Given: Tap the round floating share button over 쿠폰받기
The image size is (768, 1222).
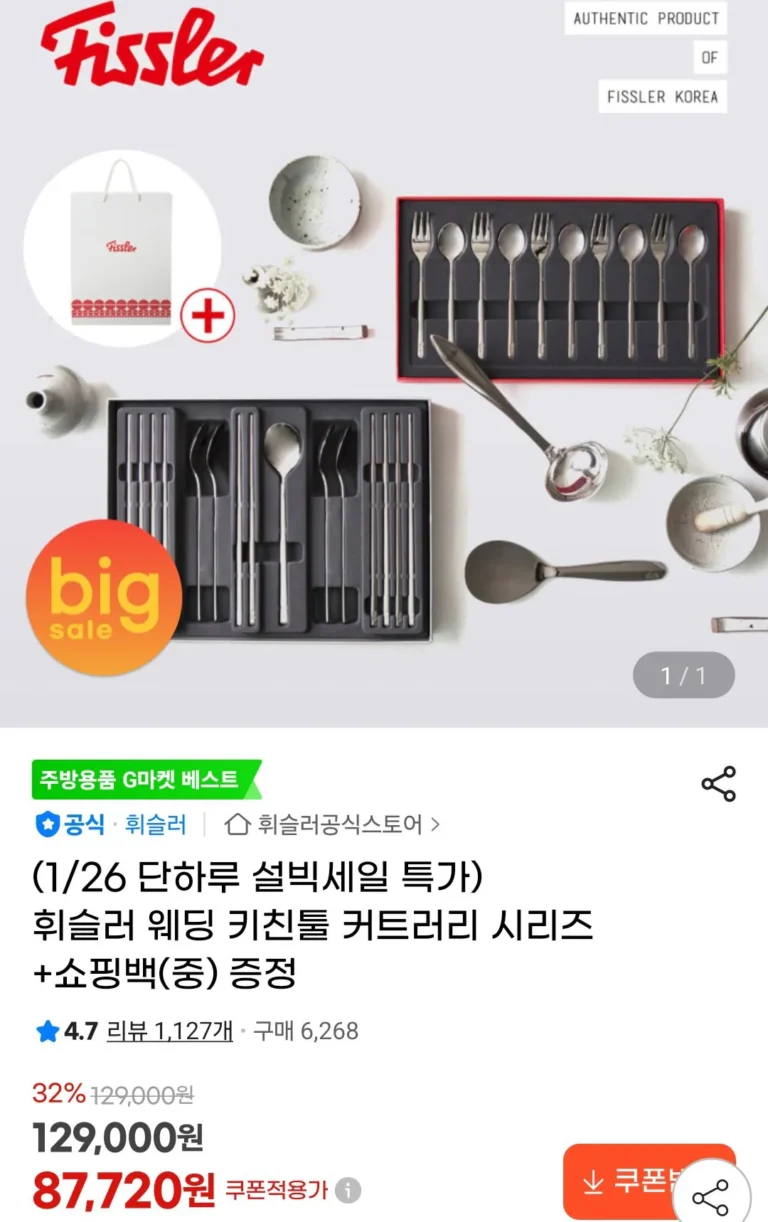Looking at the screenshot, I should coord(710,1197).
